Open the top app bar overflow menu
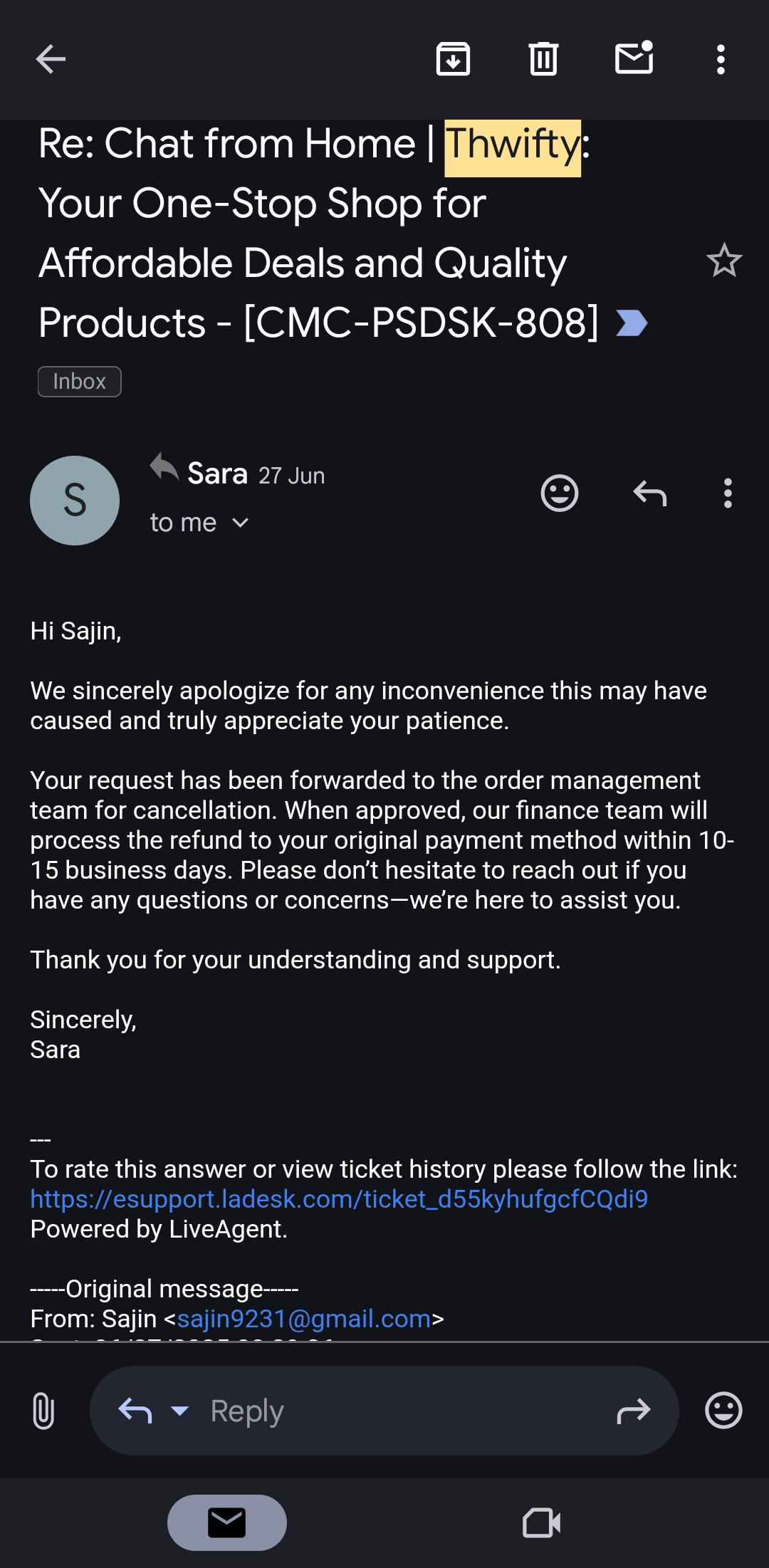Screen dimensions: 769x1568 721,59
